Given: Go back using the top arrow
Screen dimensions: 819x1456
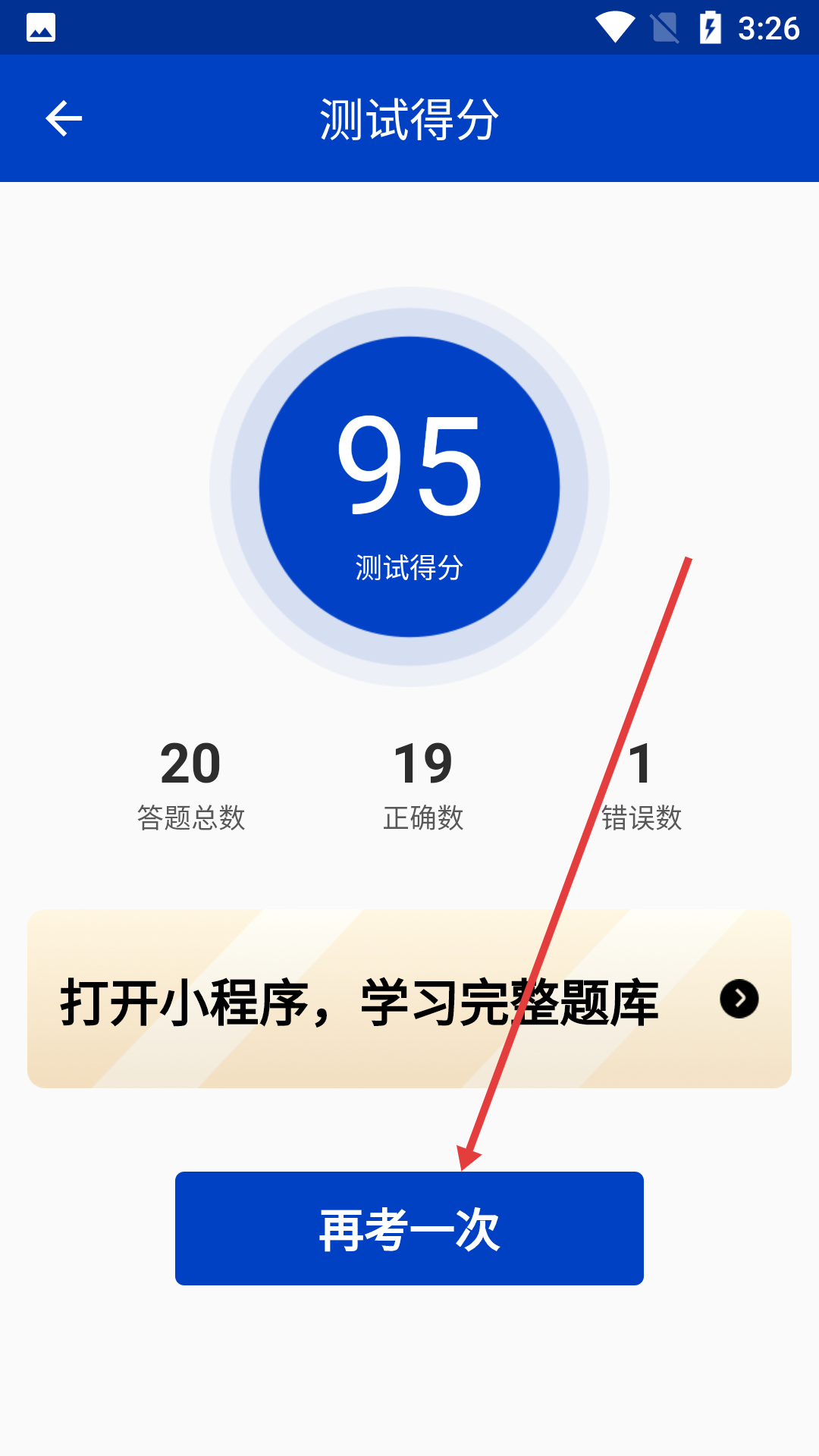Looking at the screenshot, I should click(64, 119).
